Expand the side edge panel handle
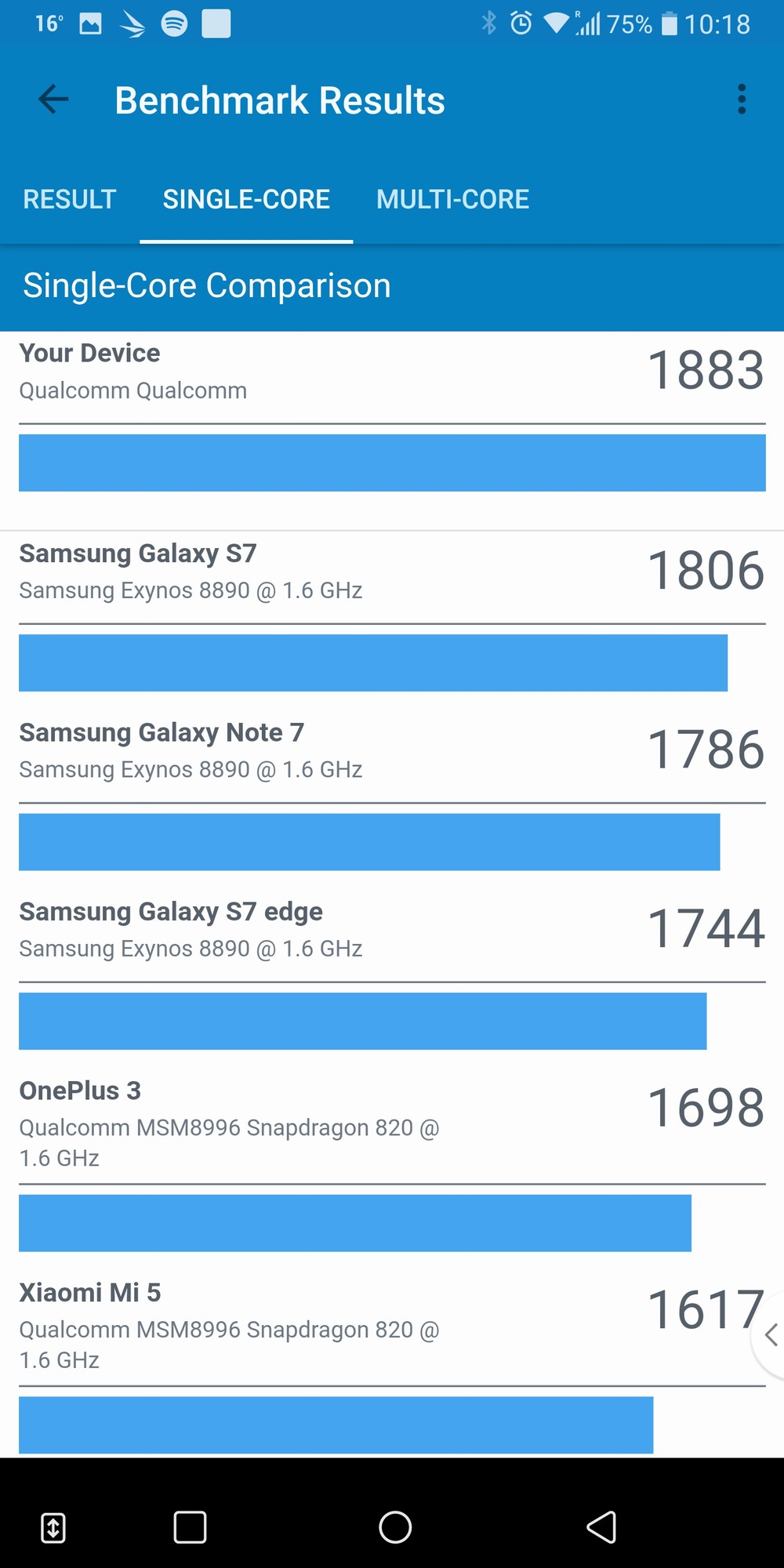The image size is (784, 1568). point(770,1334)
